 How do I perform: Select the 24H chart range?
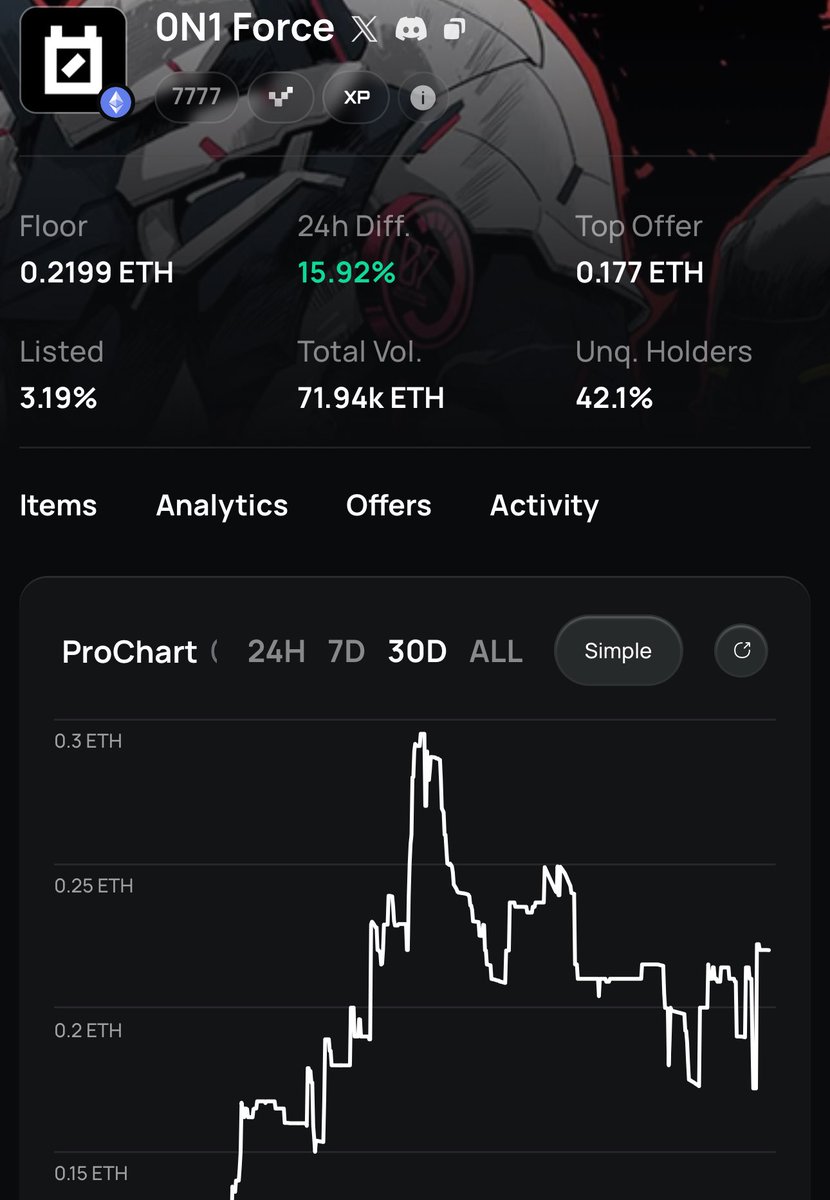coord(276,652)
